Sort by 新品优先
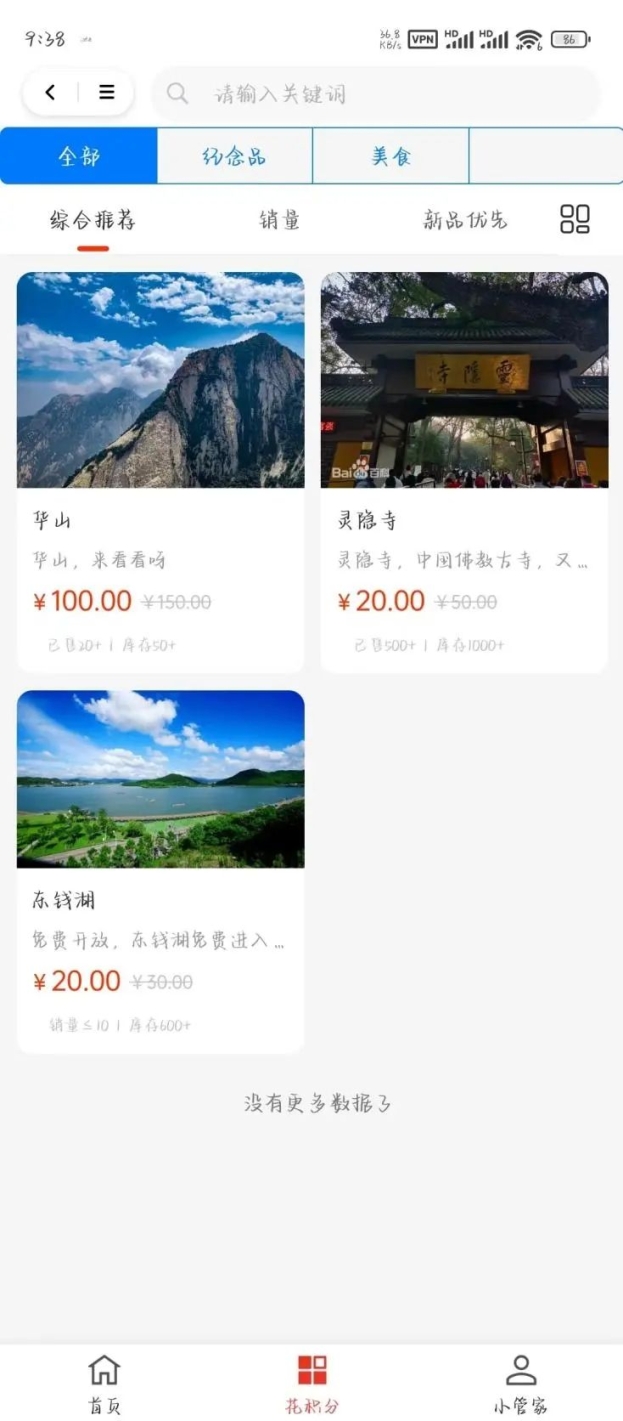This screenshot has width=623, height=1421. (465, 220)
